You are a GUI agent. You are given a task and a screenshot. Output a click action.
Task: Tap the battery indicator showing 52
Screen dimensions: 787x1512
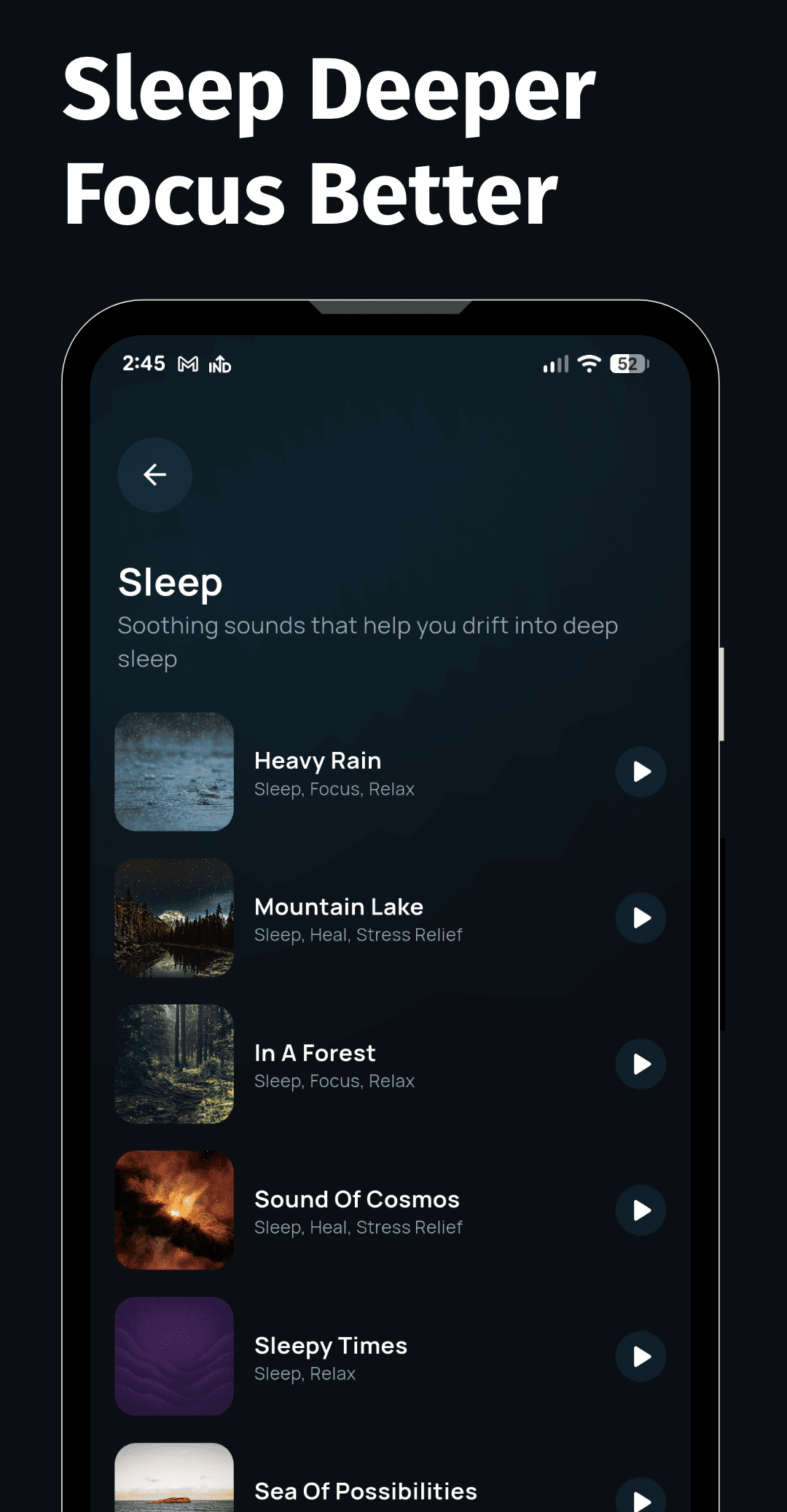(x=628, y=364)
